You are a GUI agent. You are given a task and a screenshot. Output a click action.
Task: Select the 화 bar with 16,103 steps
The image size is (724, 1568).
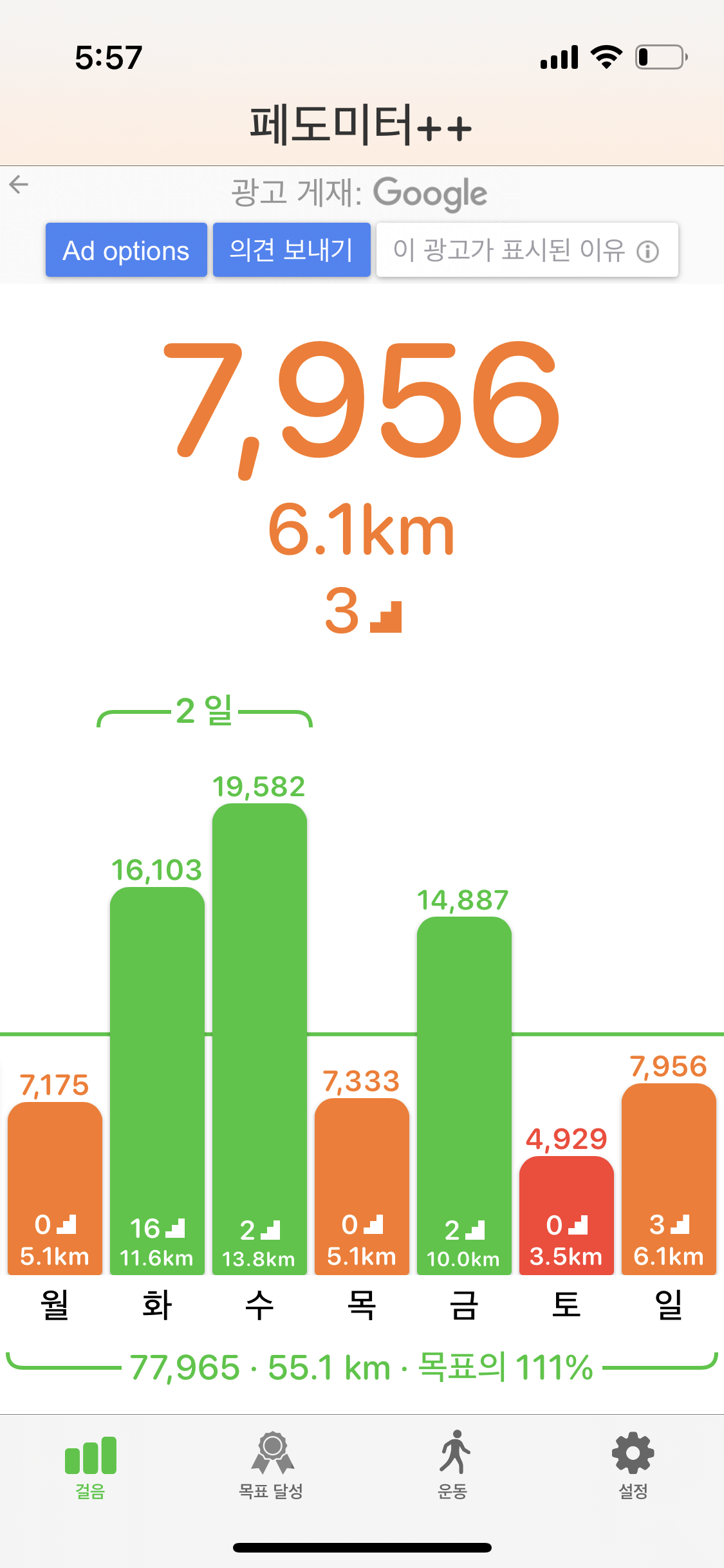coord(157,1081)
